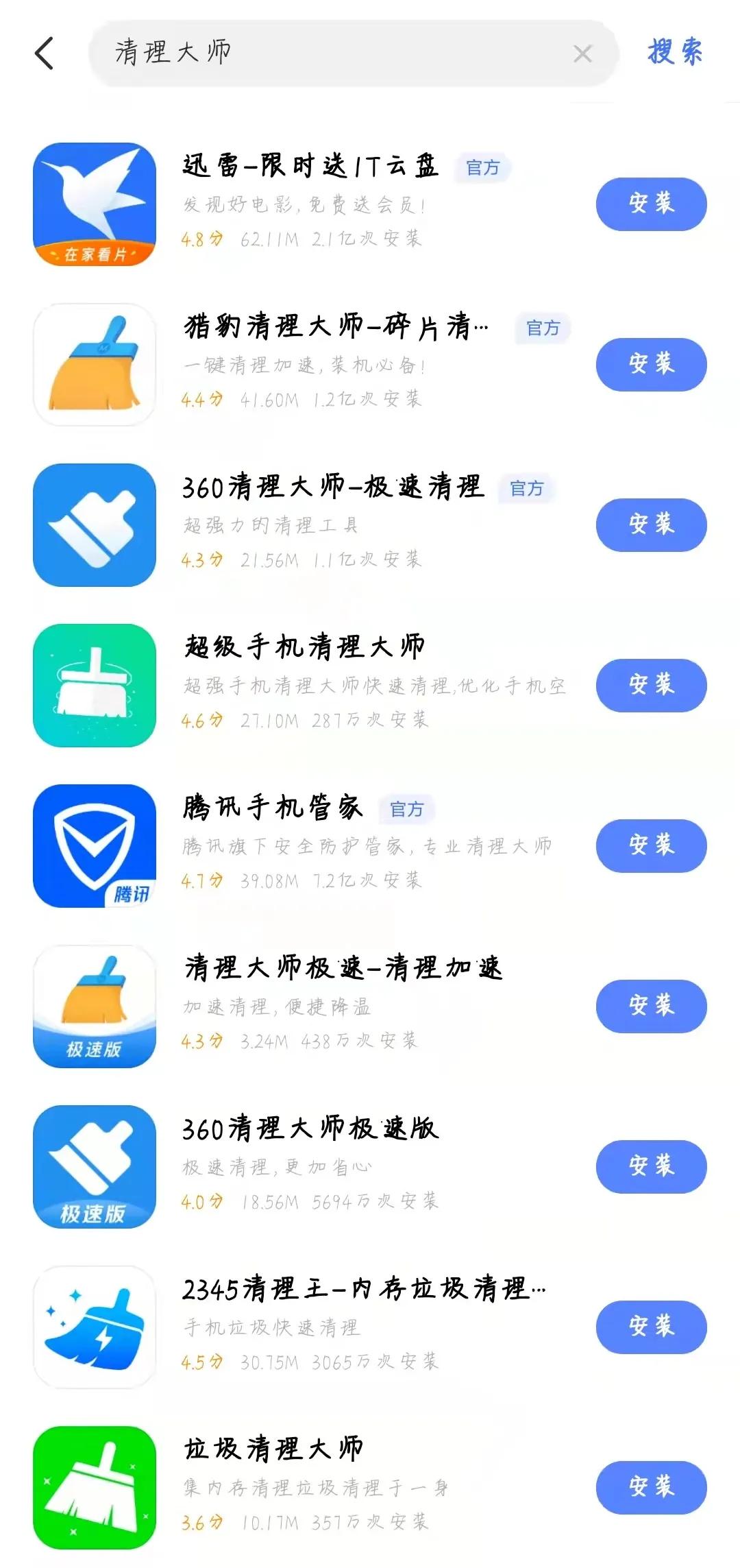Viewport: 740px width, 1568px height.
Task: Tap the 搜索 search button
Action: pyautogui.click(x=673, y=52)
